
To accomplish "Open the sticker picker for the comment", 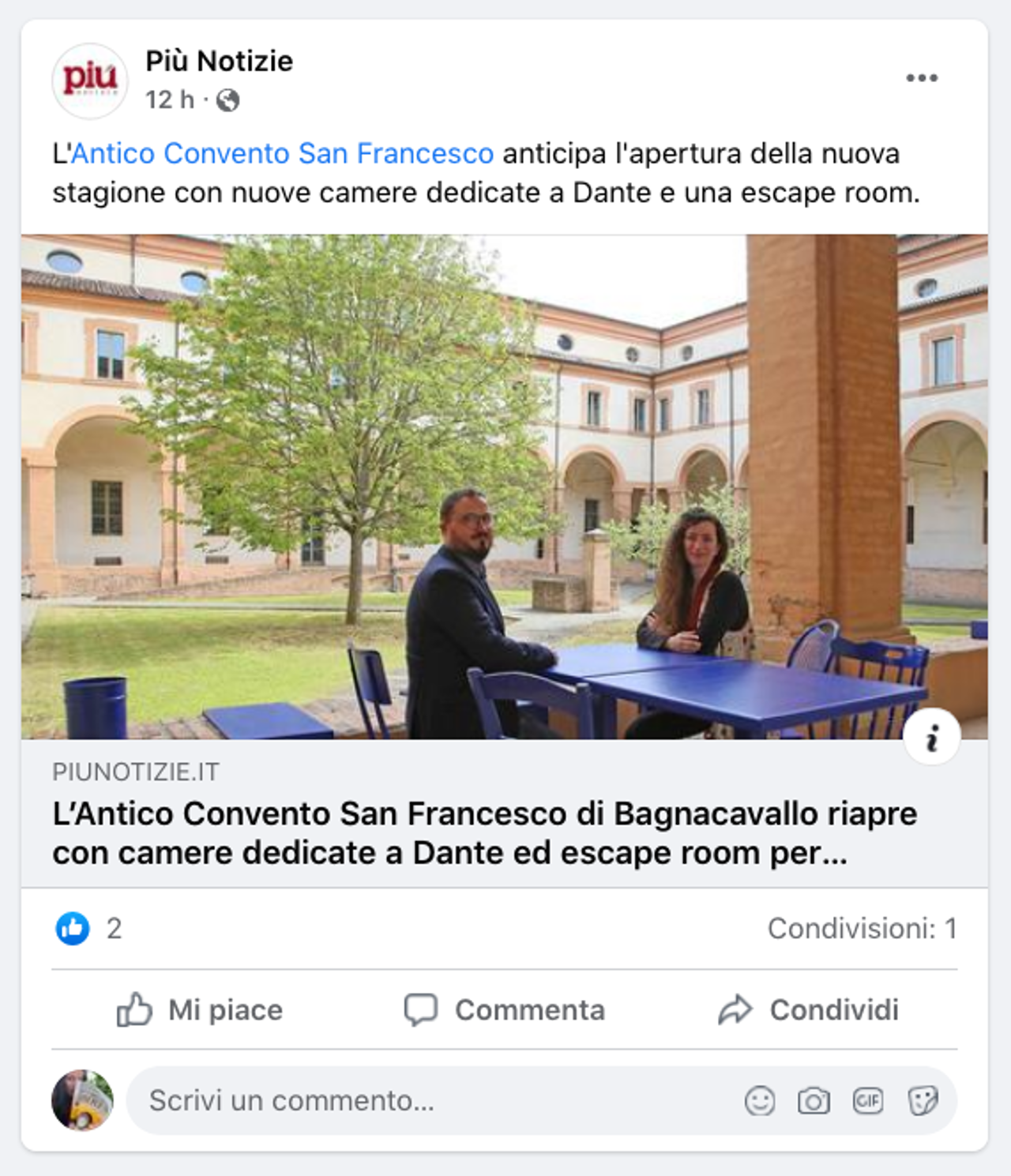I will (x=922, y=1101).
